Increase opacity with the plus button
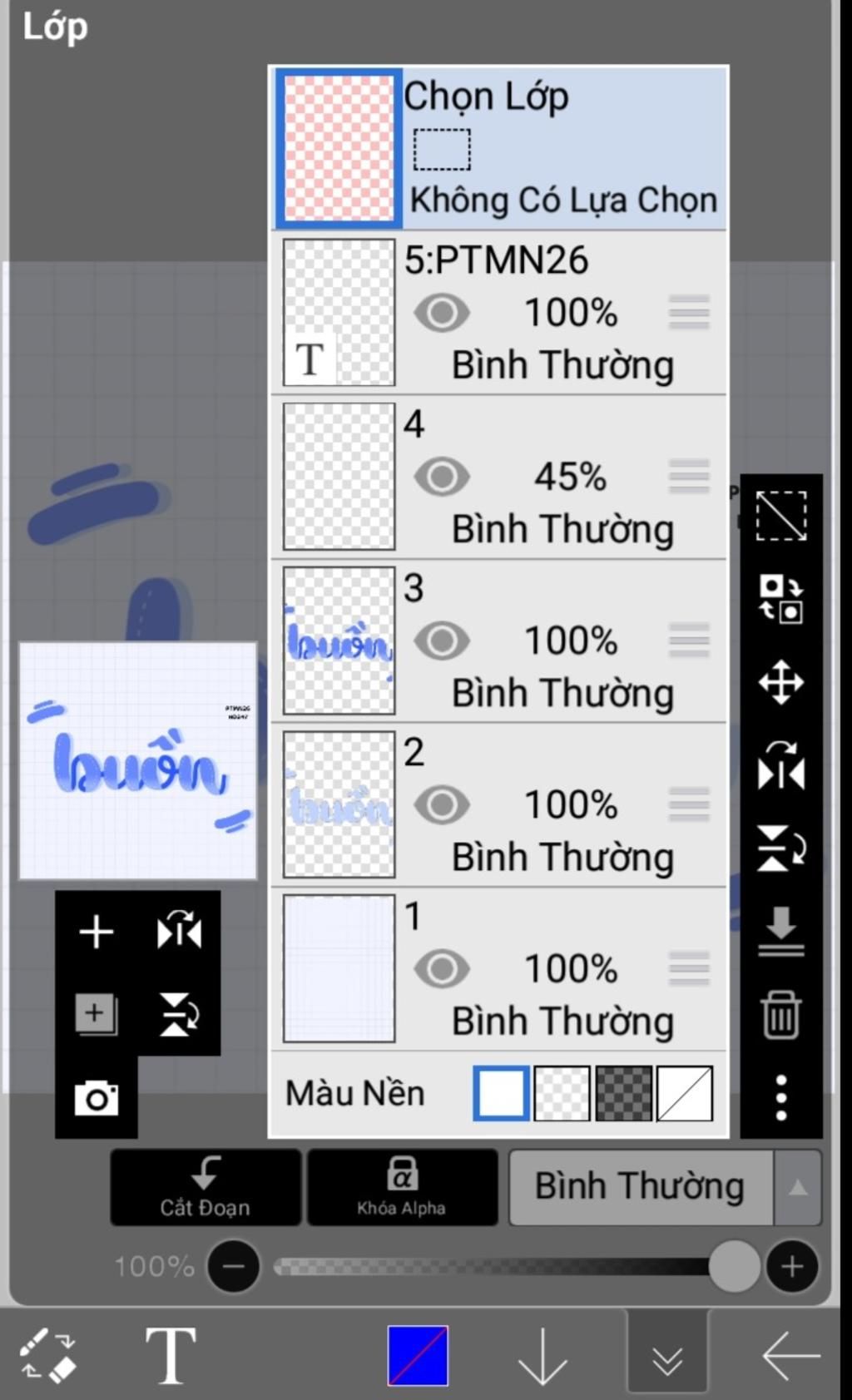852x1400 pixels. click(x=791, y=1266)
